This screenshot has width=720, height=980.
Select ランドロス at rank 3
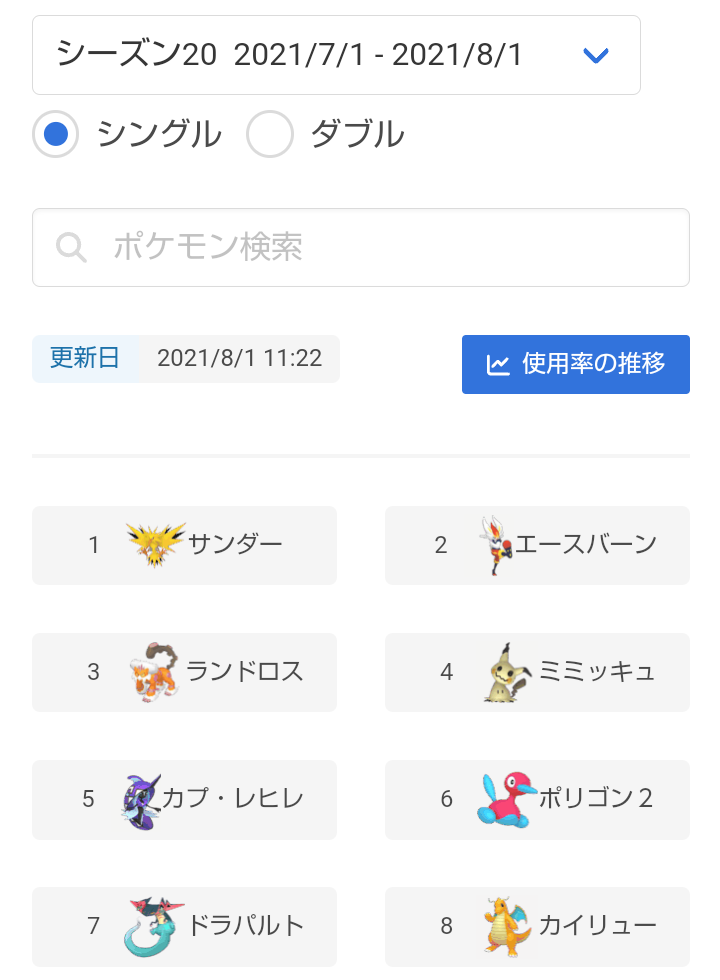184,672
